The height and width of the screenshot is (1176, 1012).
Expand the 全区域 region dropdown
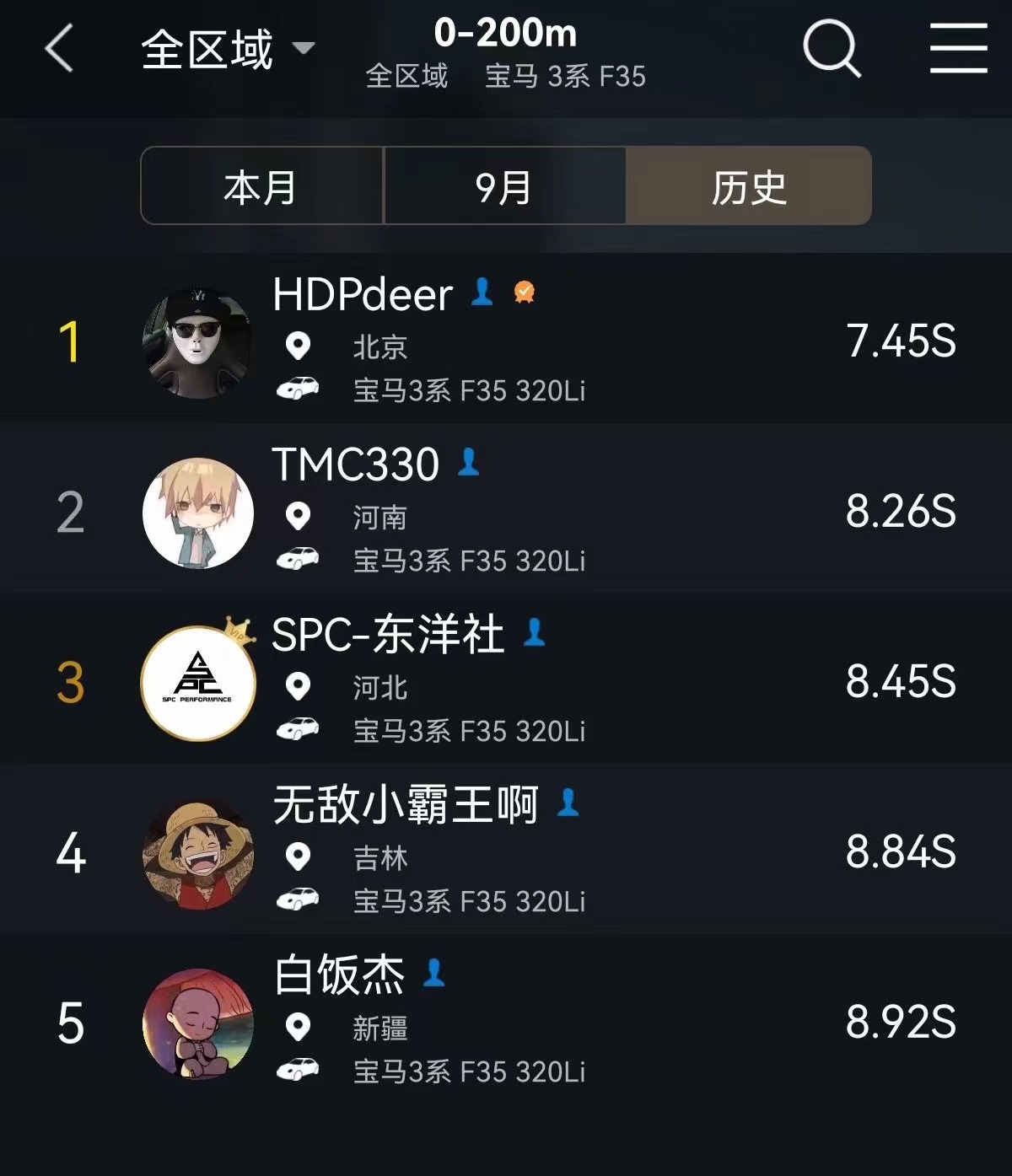[x=226, y=49]
